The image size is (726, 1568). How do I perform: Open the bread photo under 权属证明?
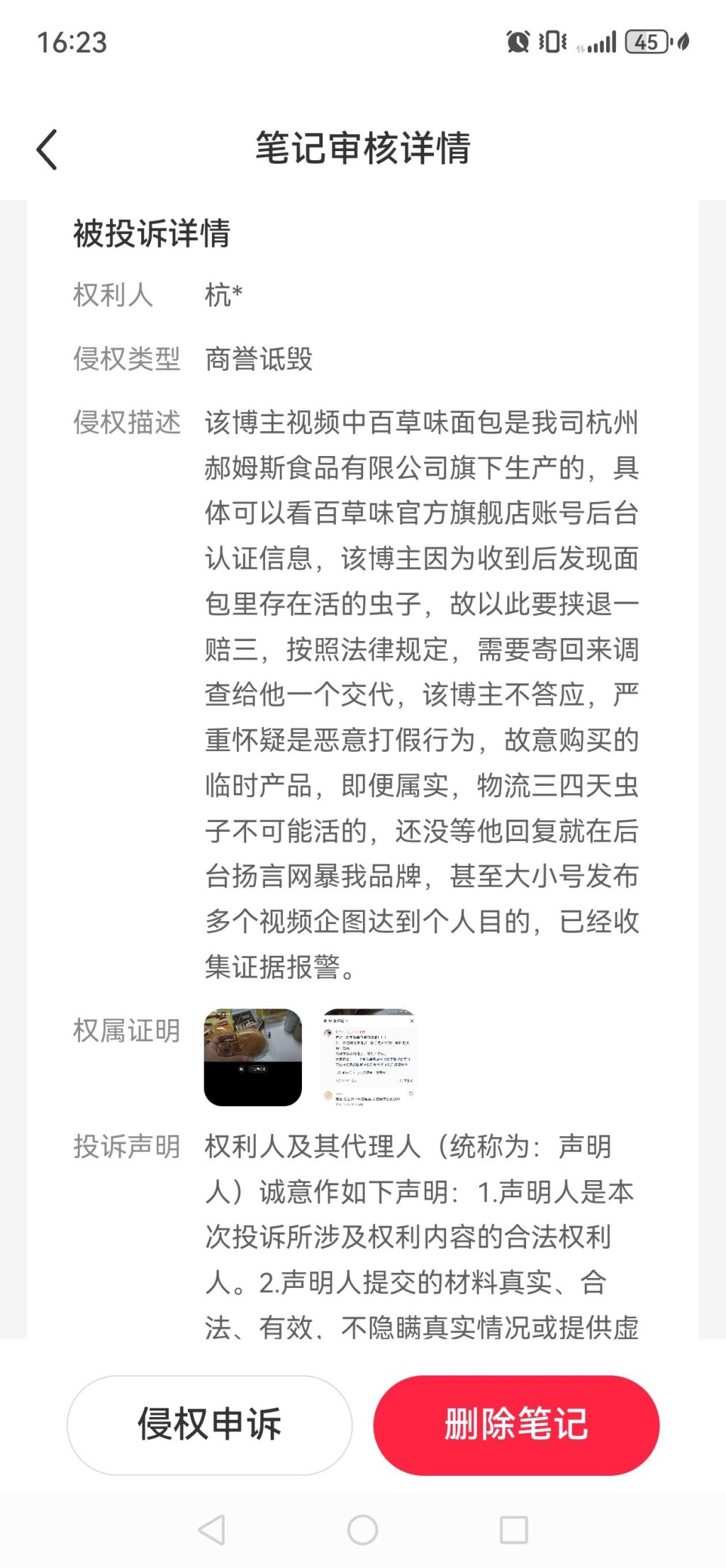tap(253, 1057)
